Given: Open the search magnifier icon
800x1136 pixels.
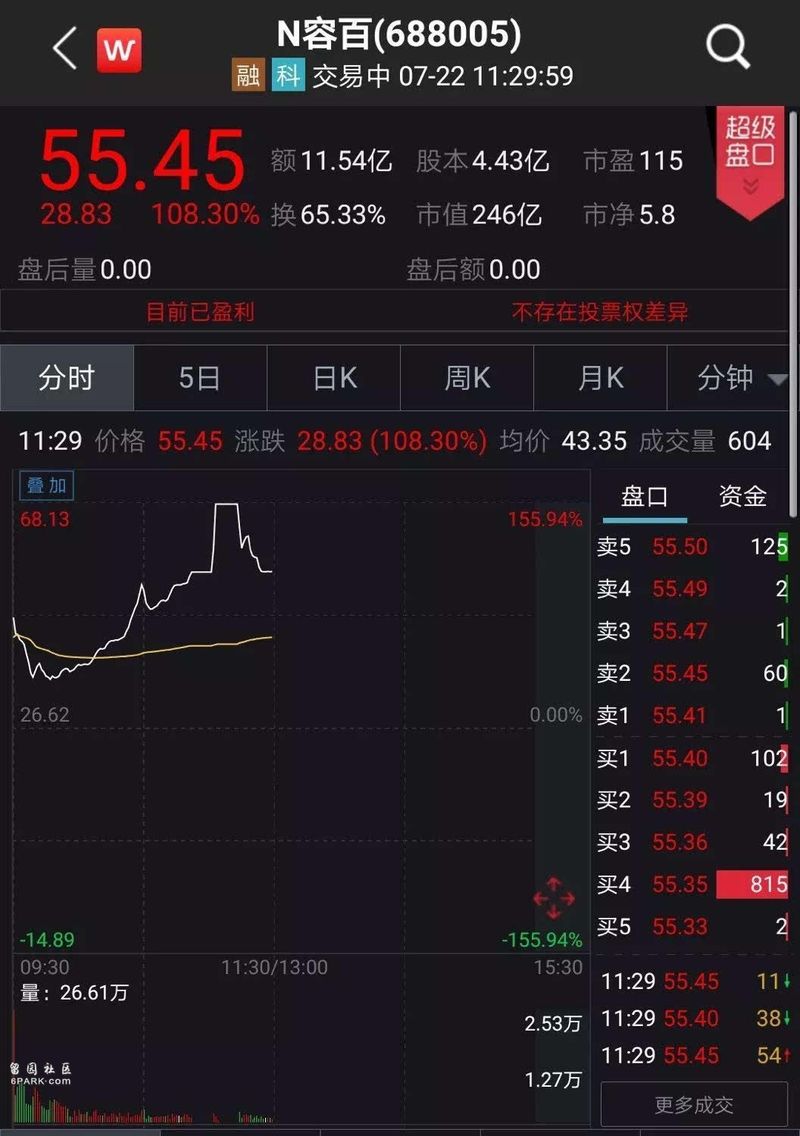Looking at the screenshot, I should (727, 46).
